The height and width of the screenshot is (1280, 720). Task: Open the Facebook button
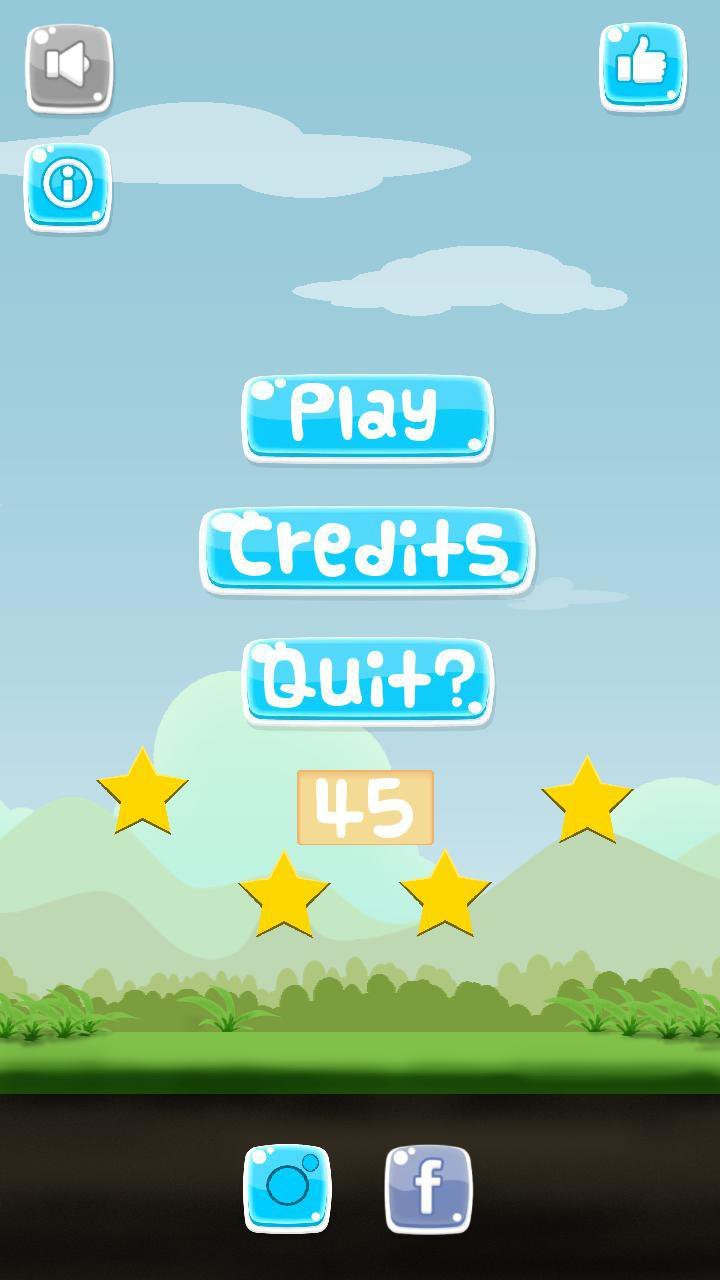428,1188
